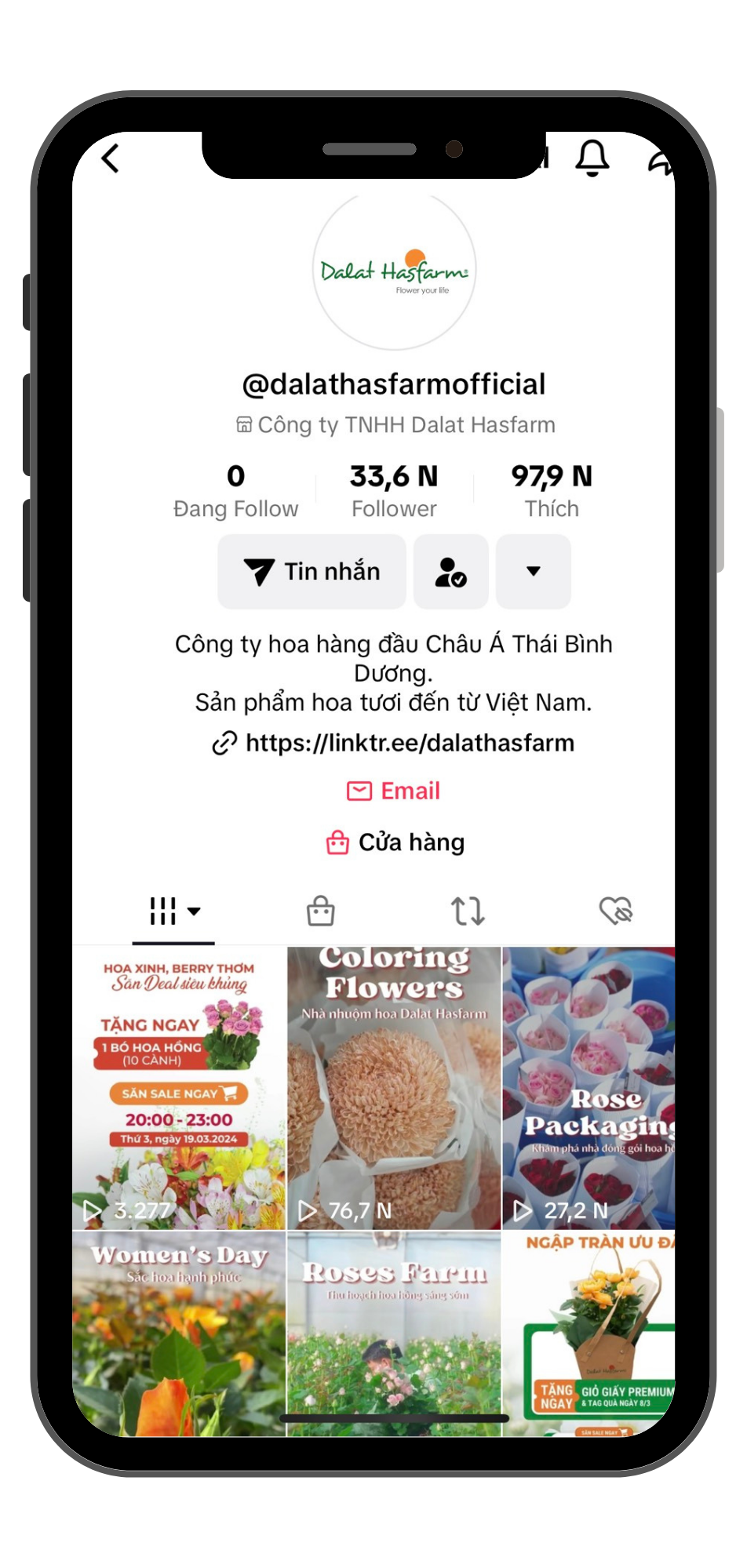The height and width of the screenshot is (1568, 747).
Task: View the Đang Follow list
Action: pyautogui.click(x=235, y=492)
